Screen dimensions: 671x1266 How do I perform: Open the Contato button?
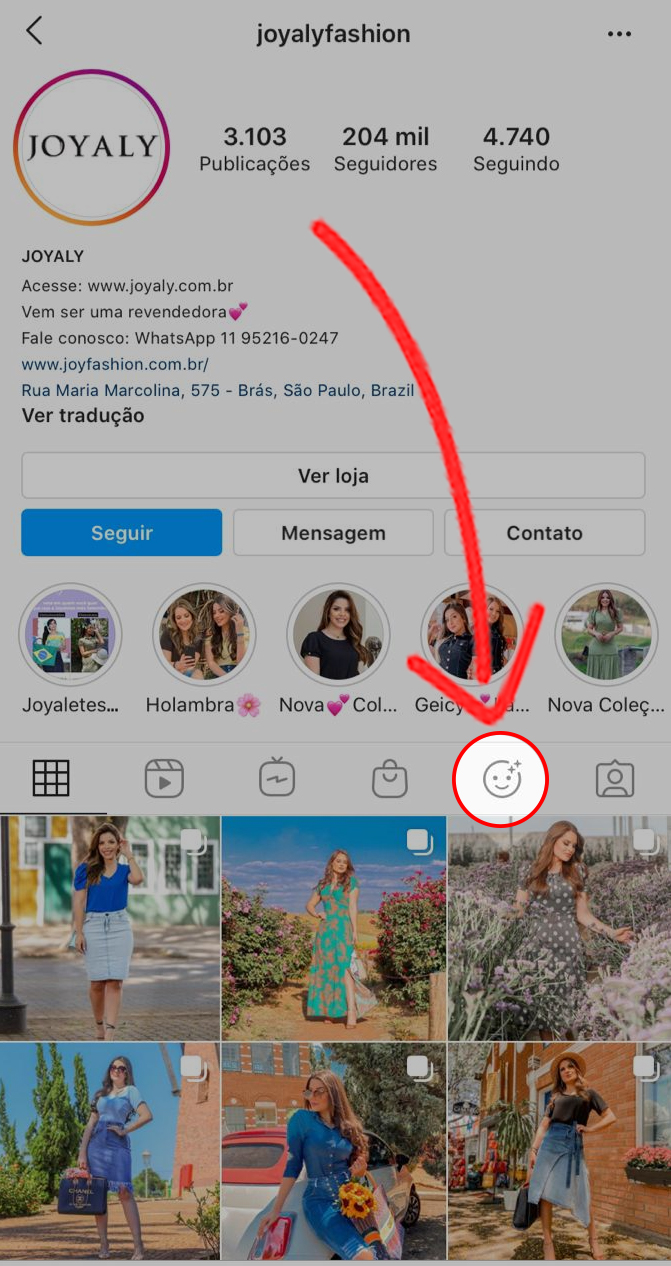tap(544, 533)
